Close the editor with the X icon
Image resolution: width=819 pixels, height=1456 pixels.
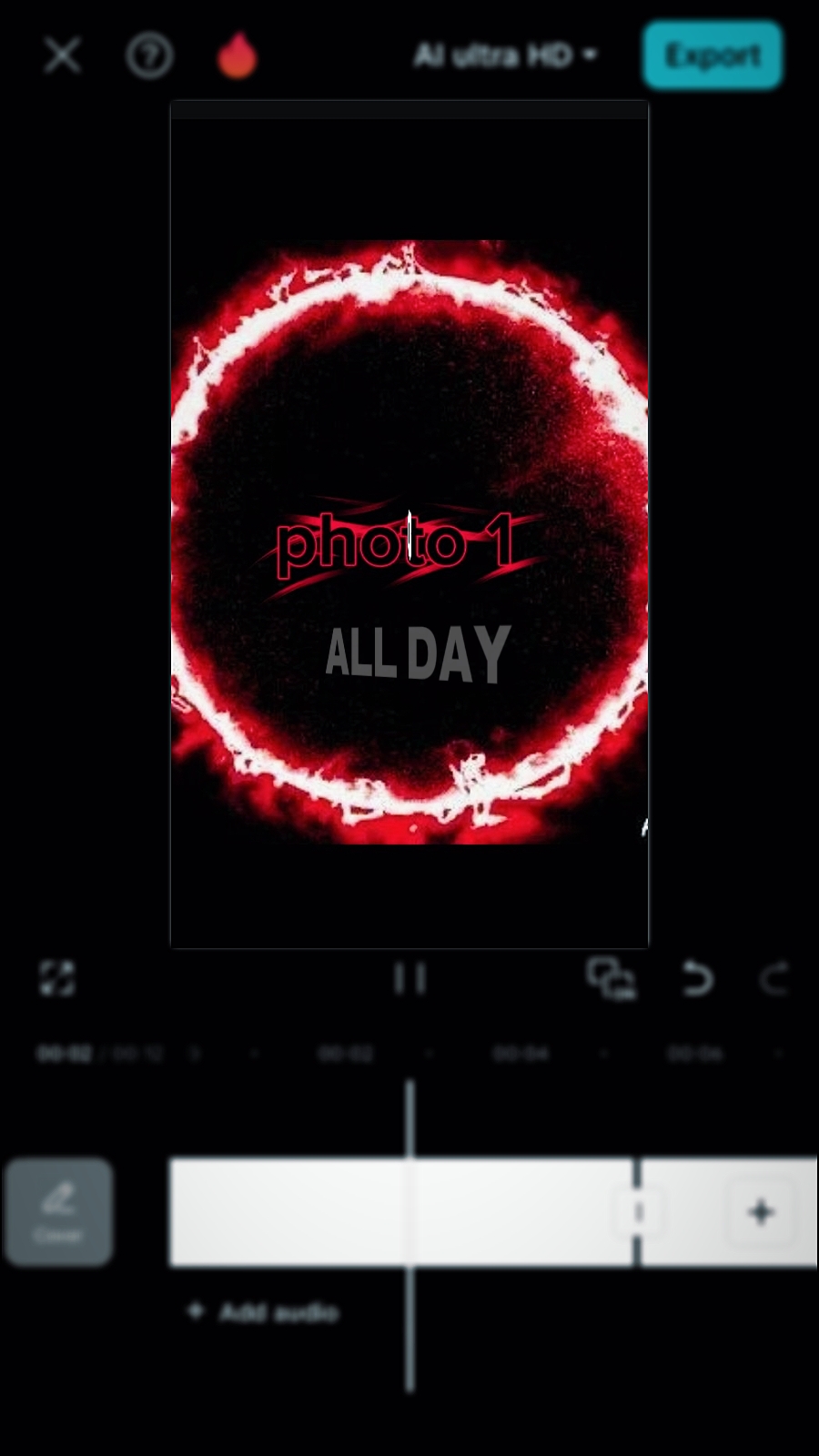point(62,56)
